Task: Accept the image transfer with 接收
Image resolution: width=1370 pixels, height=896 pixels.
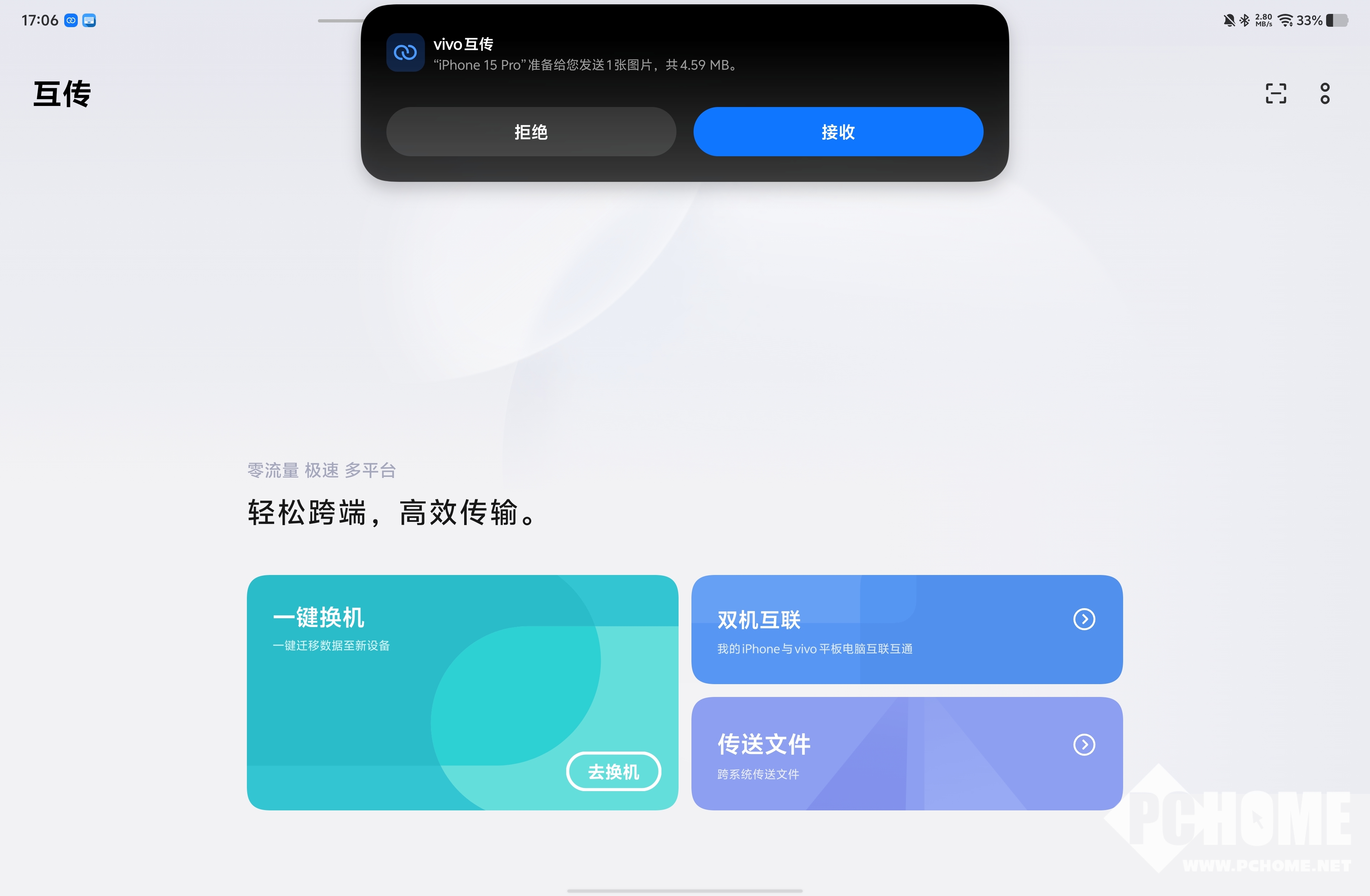Action: pos(838,132)
